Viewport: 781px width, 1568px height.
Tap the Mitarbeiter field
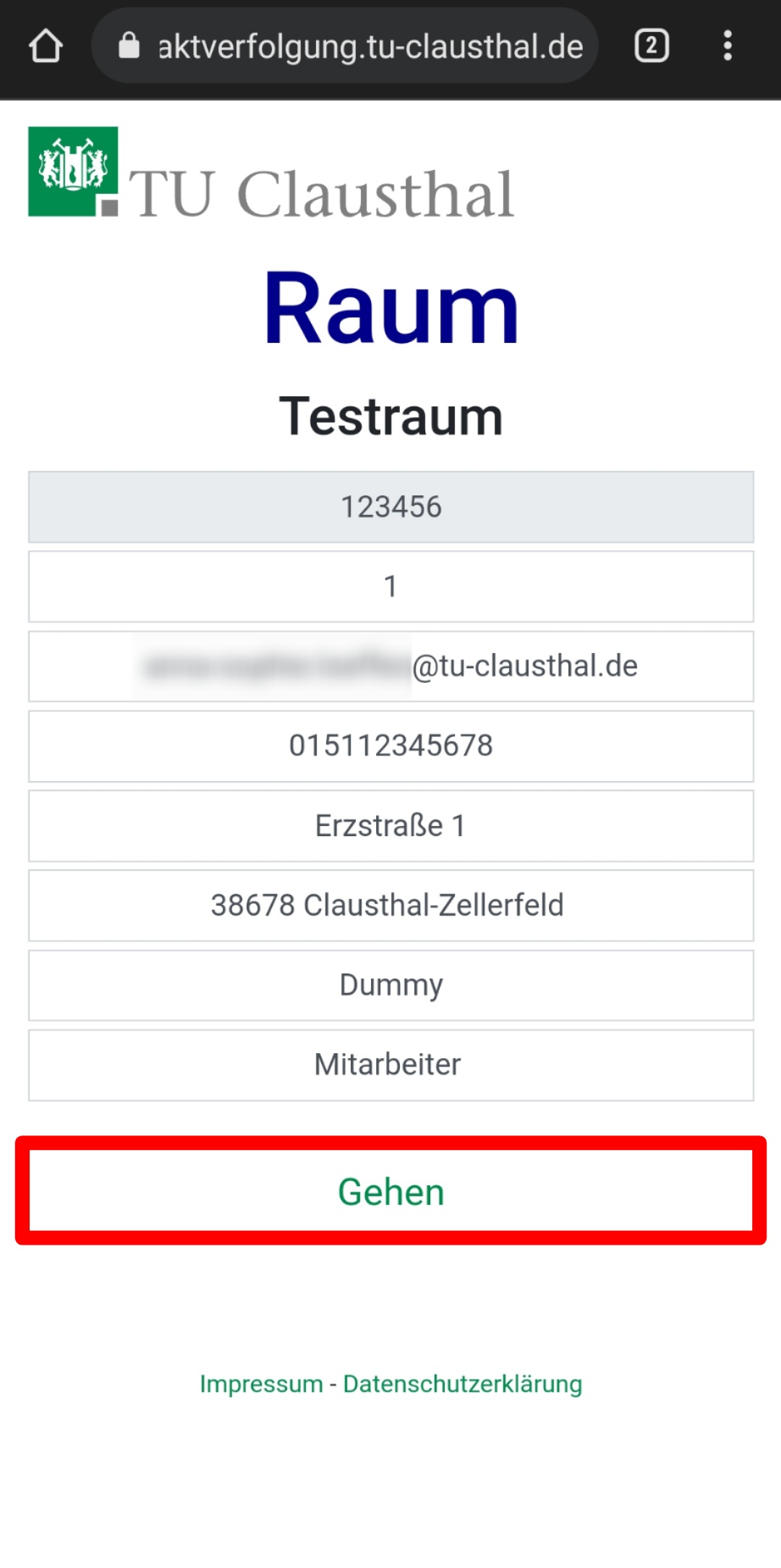[390, 1065]
